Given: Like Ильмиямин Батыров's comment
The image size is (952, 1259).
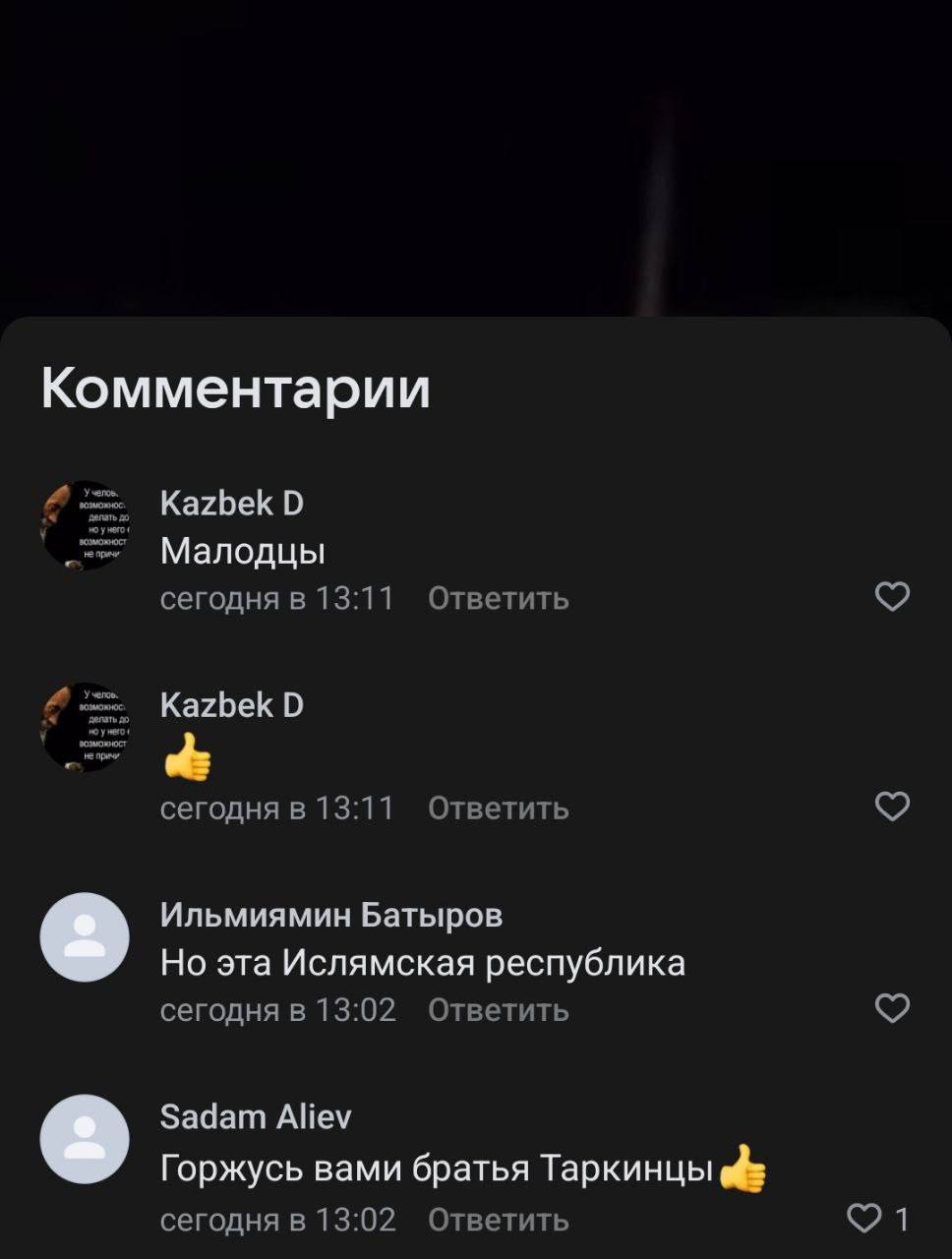Looking at the screenshot, I should tap(892, 1008).
